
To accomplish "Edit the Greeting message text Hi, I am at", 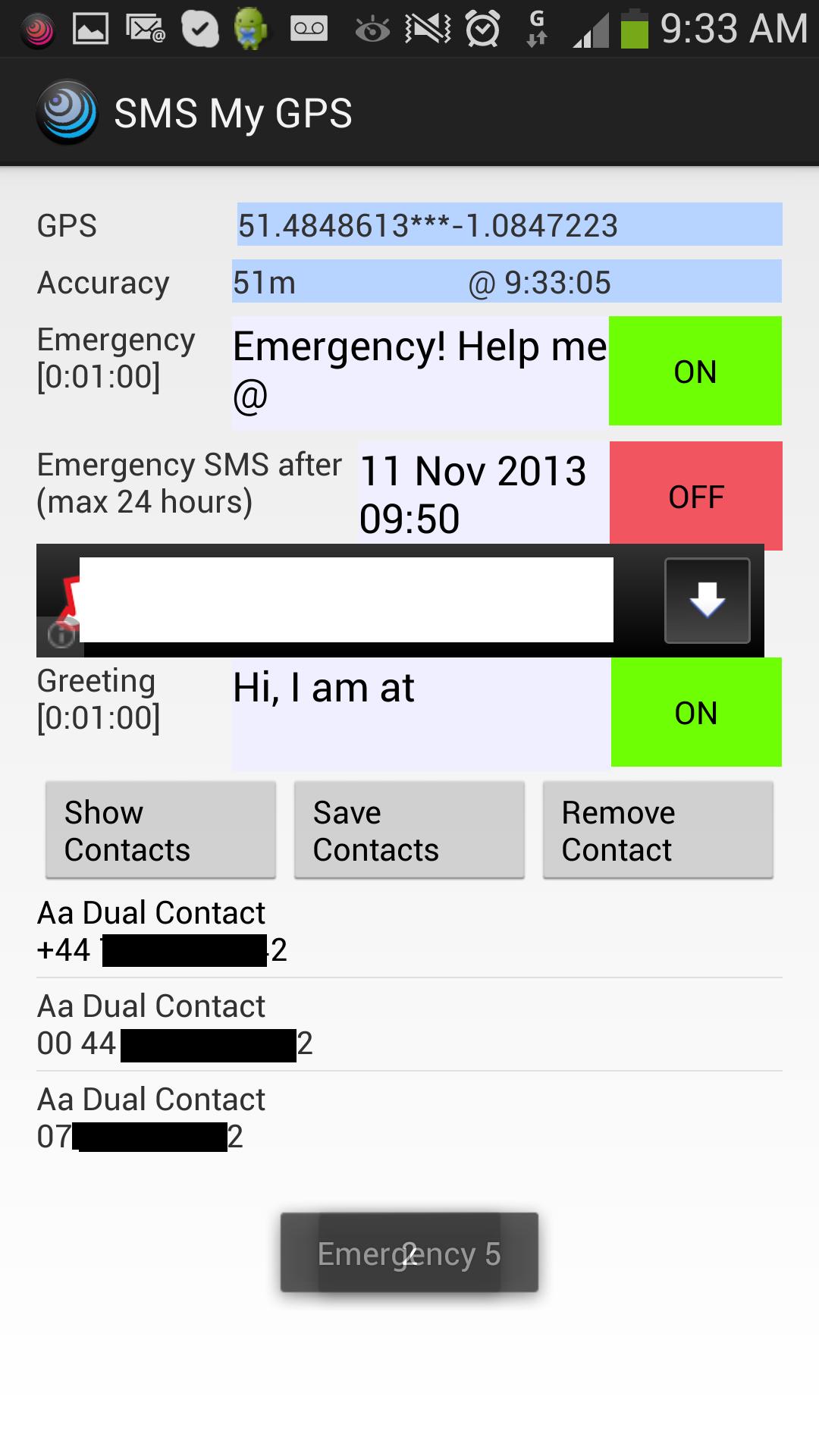I will (x=417, y=711).
